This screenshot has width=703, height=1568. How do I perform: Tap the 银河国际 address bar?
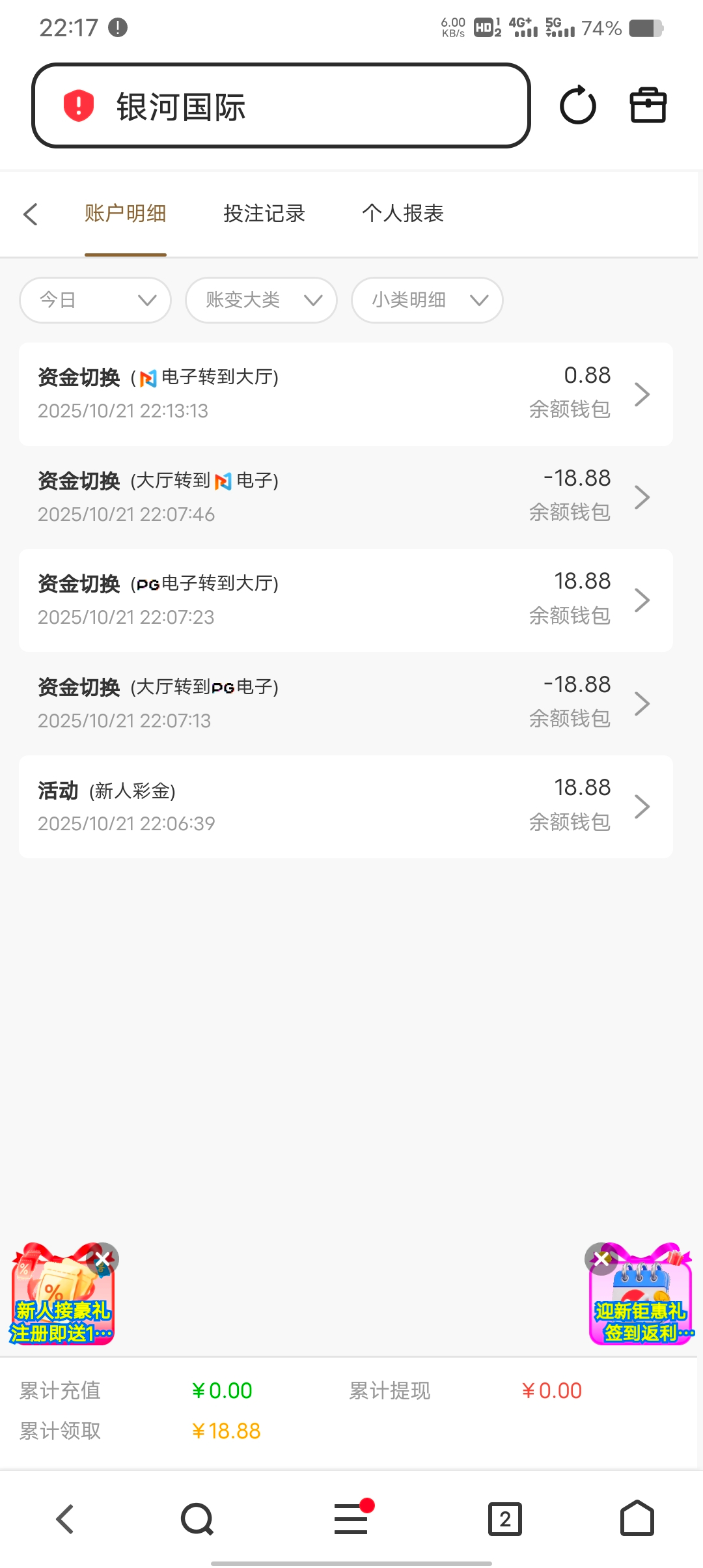pos(280,106)
